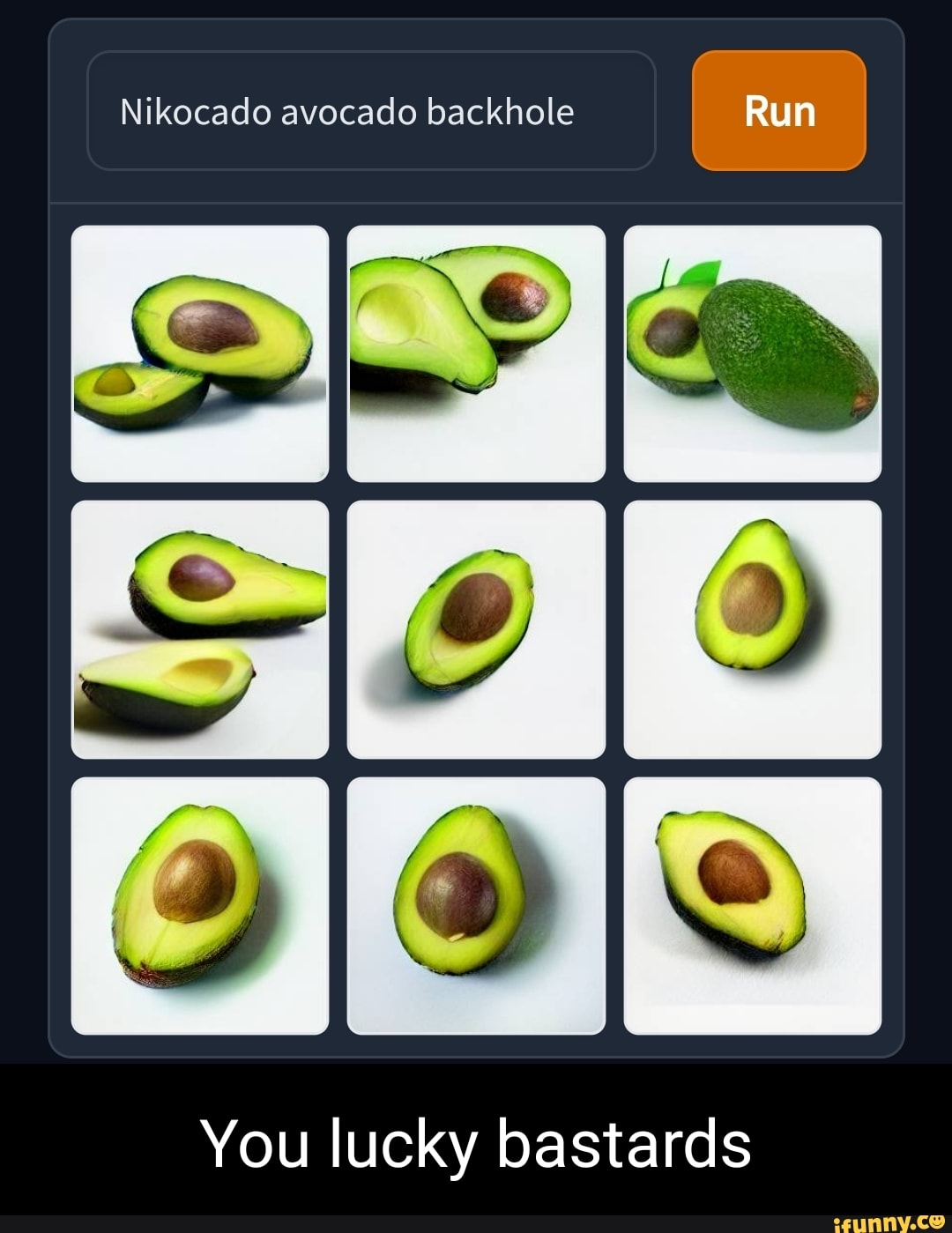
Task: Click the prompt text input field
Action: 370,111
